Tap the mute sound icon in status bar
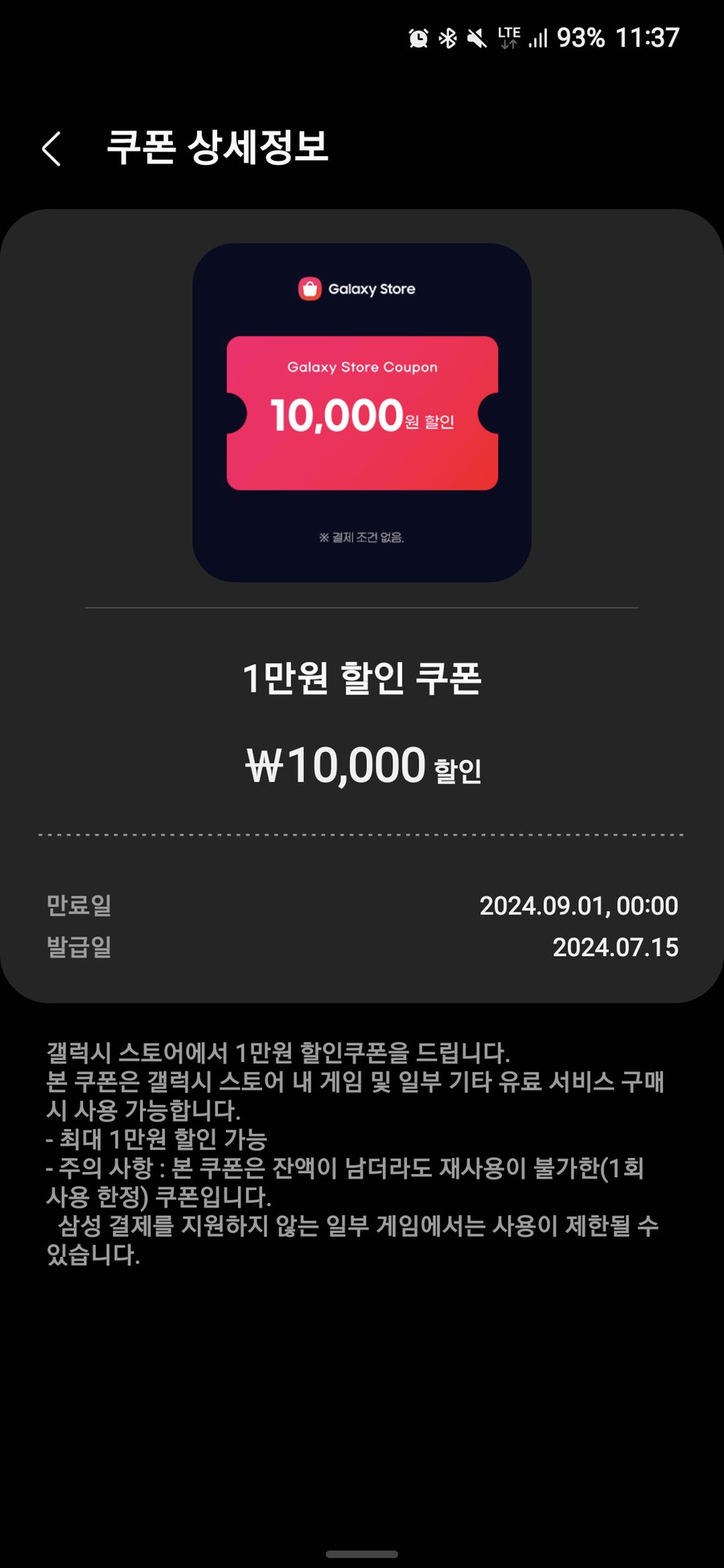The width and height of the screenshot is (724, 1568). (475, 36)
